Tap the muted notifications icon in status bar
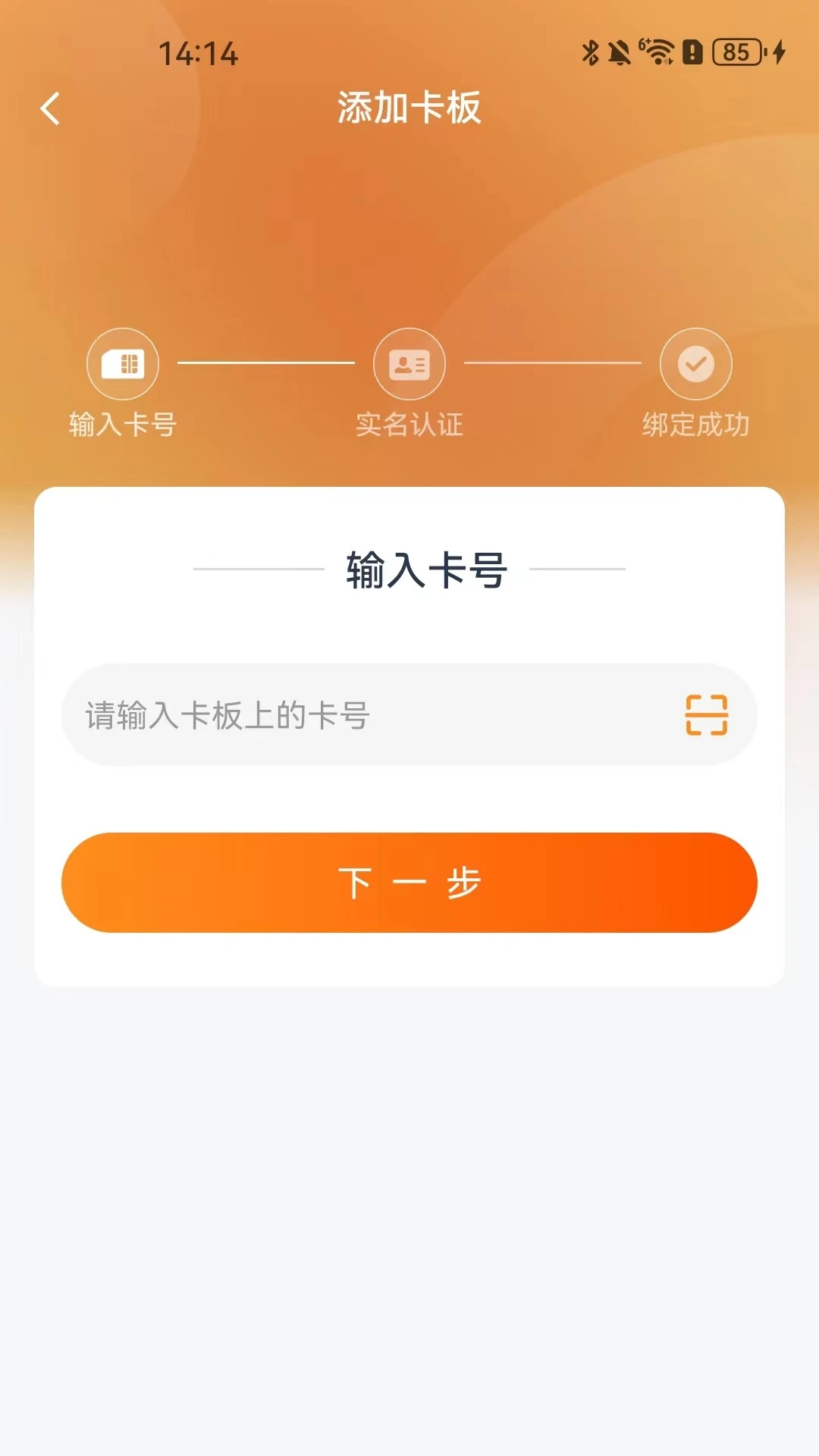Viewport: 819px width, 1456px height. click(x=618, y=53)
